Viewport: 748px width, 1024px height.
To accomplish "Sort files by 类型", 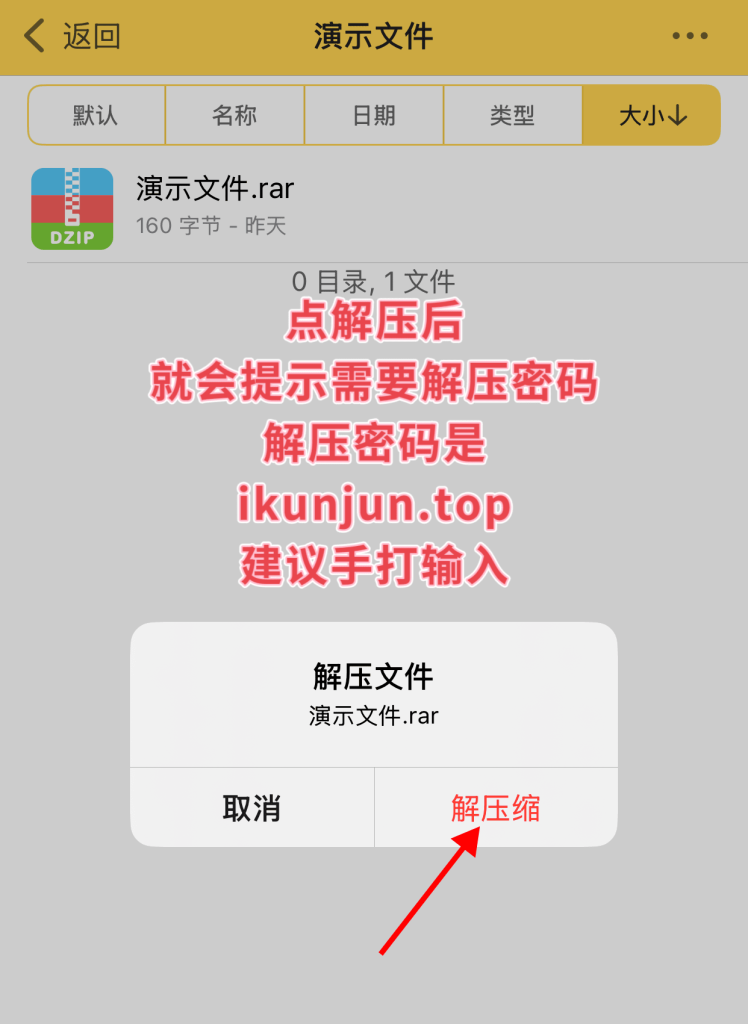I will click(513, 115).
